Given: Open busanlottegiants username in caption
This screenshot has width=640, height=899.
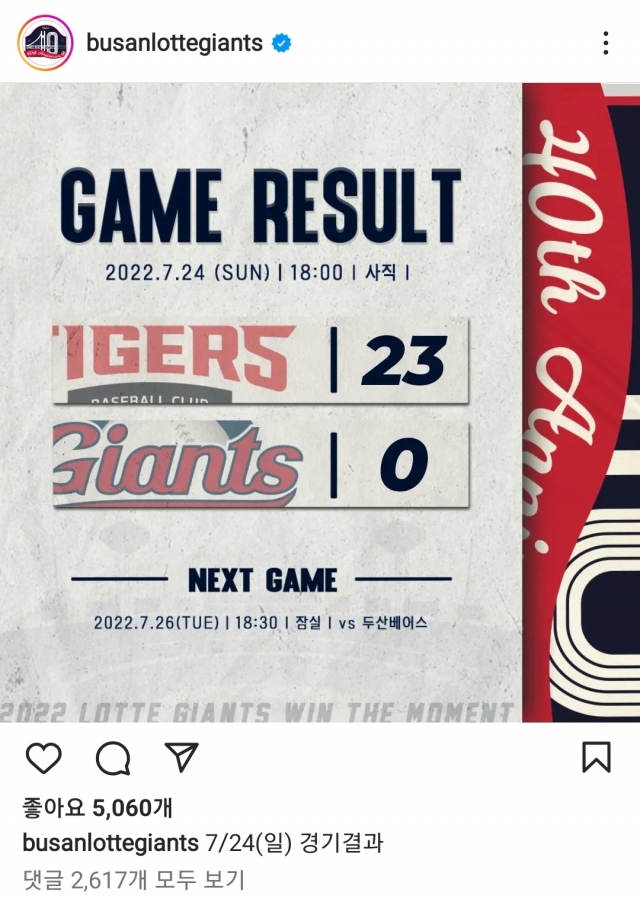Looking at the screenshot, I should 110,843.
